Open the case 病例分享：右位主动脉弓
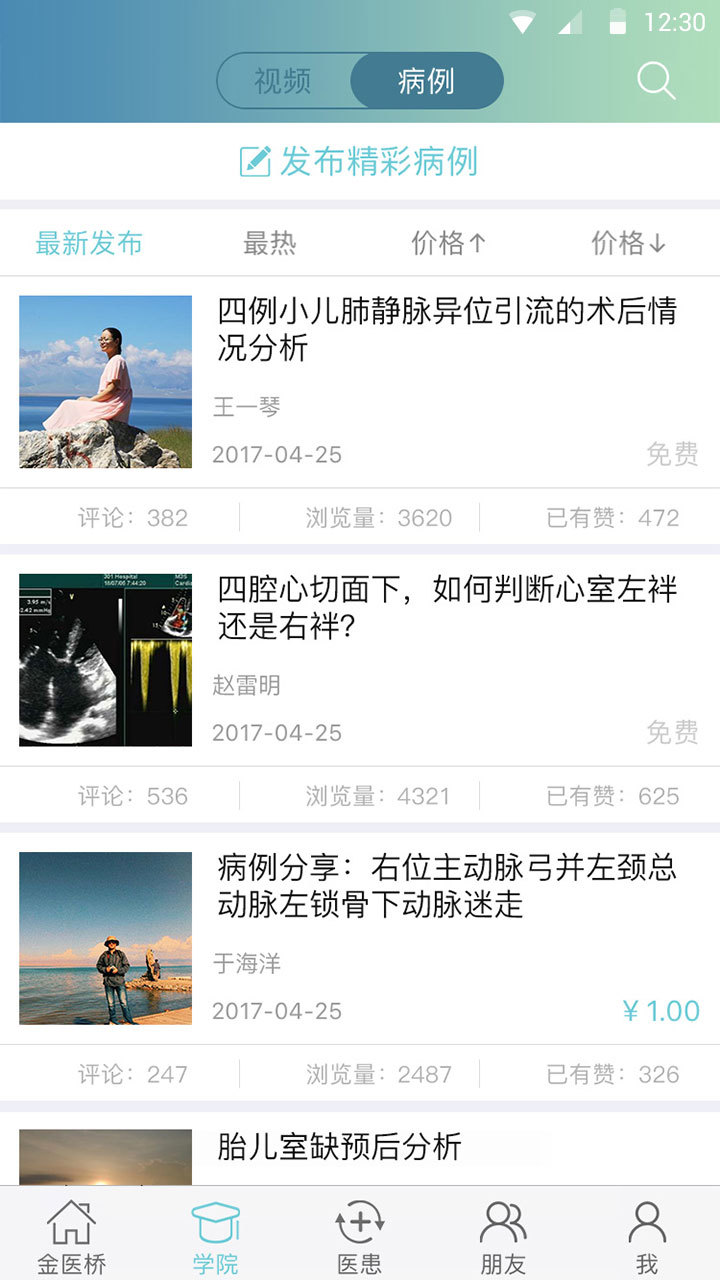The width and height of the screenshot is (720, 1280). point(447,886)
